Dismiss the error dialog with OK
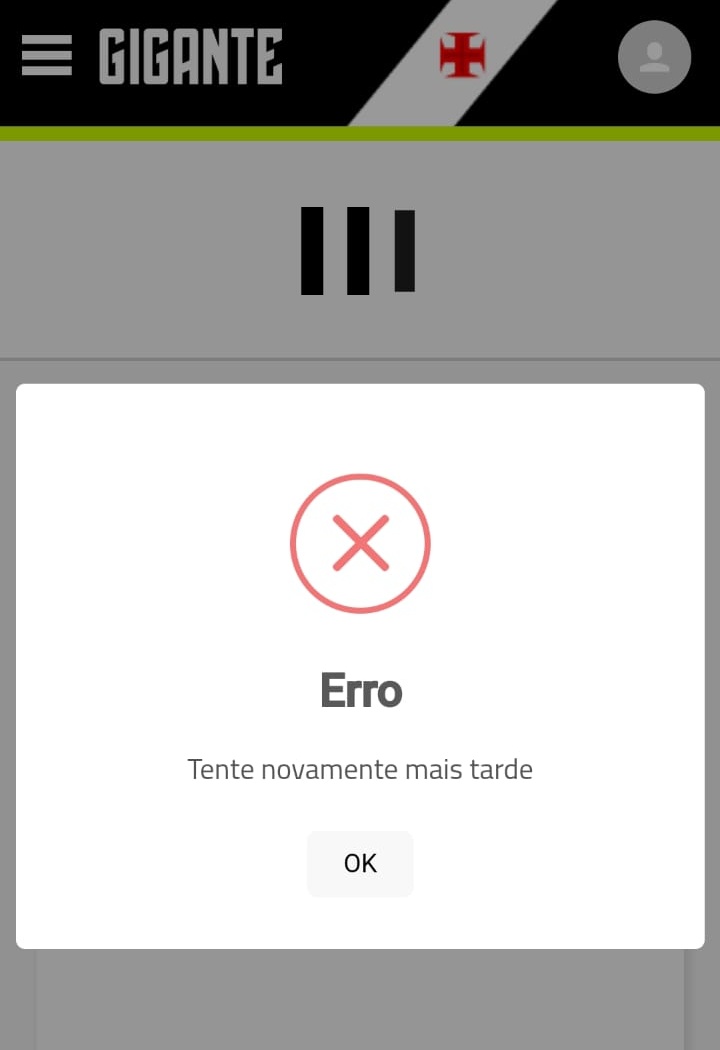Viewport: 720px width, 1050px height. point(360,863)
